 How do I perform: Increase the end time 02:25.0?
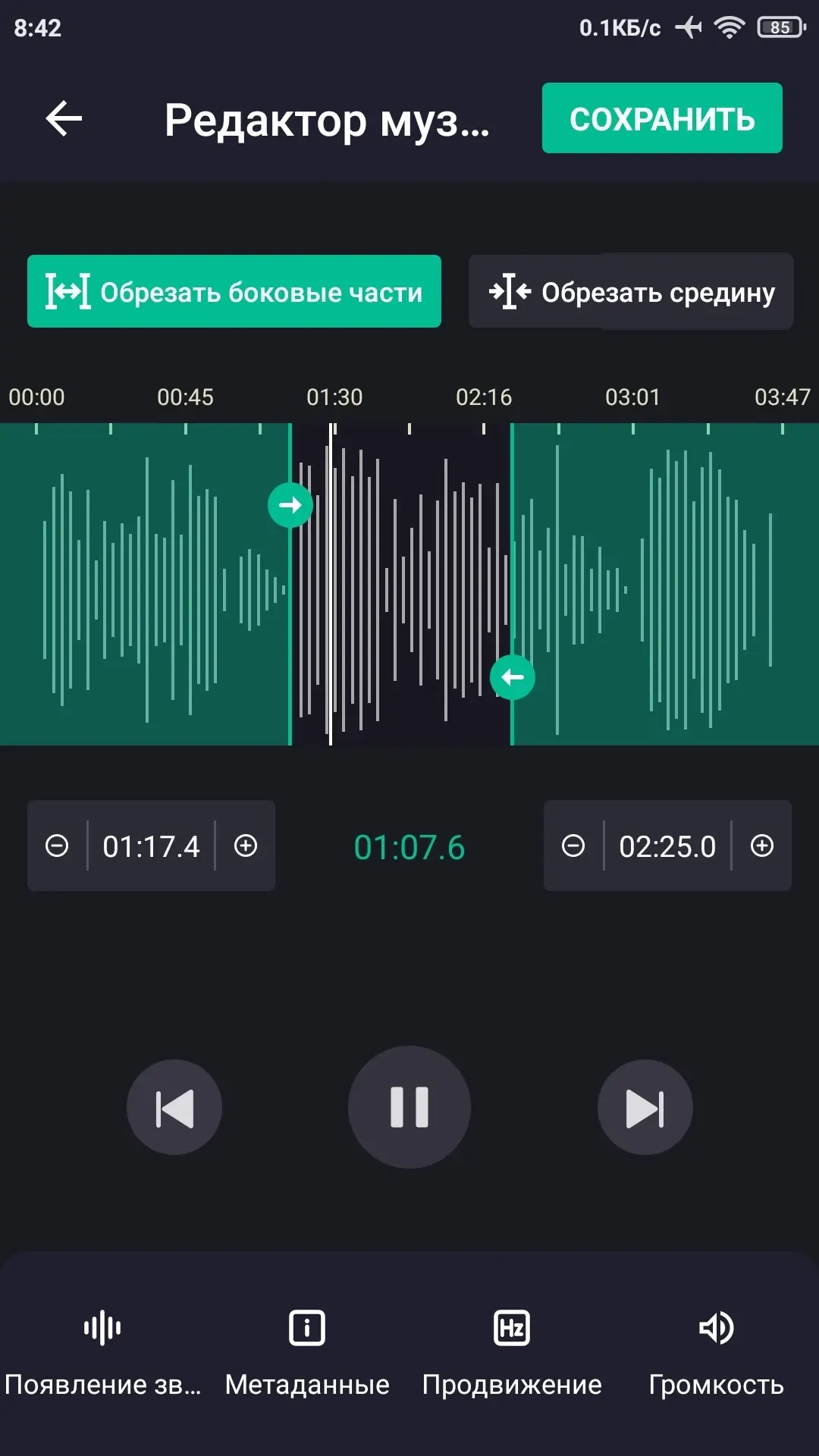coord(762,846)
